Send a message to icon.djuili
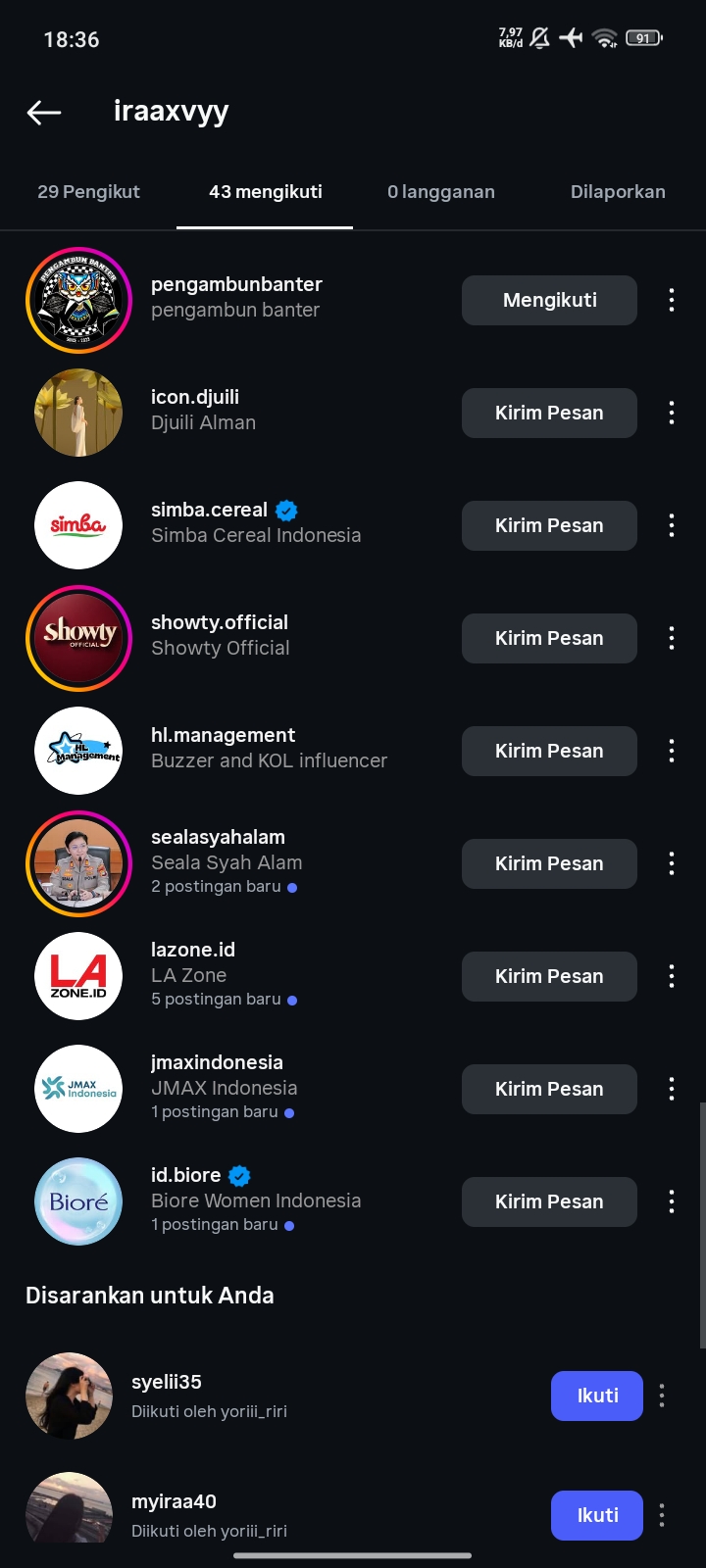 (x=549, y=413)
